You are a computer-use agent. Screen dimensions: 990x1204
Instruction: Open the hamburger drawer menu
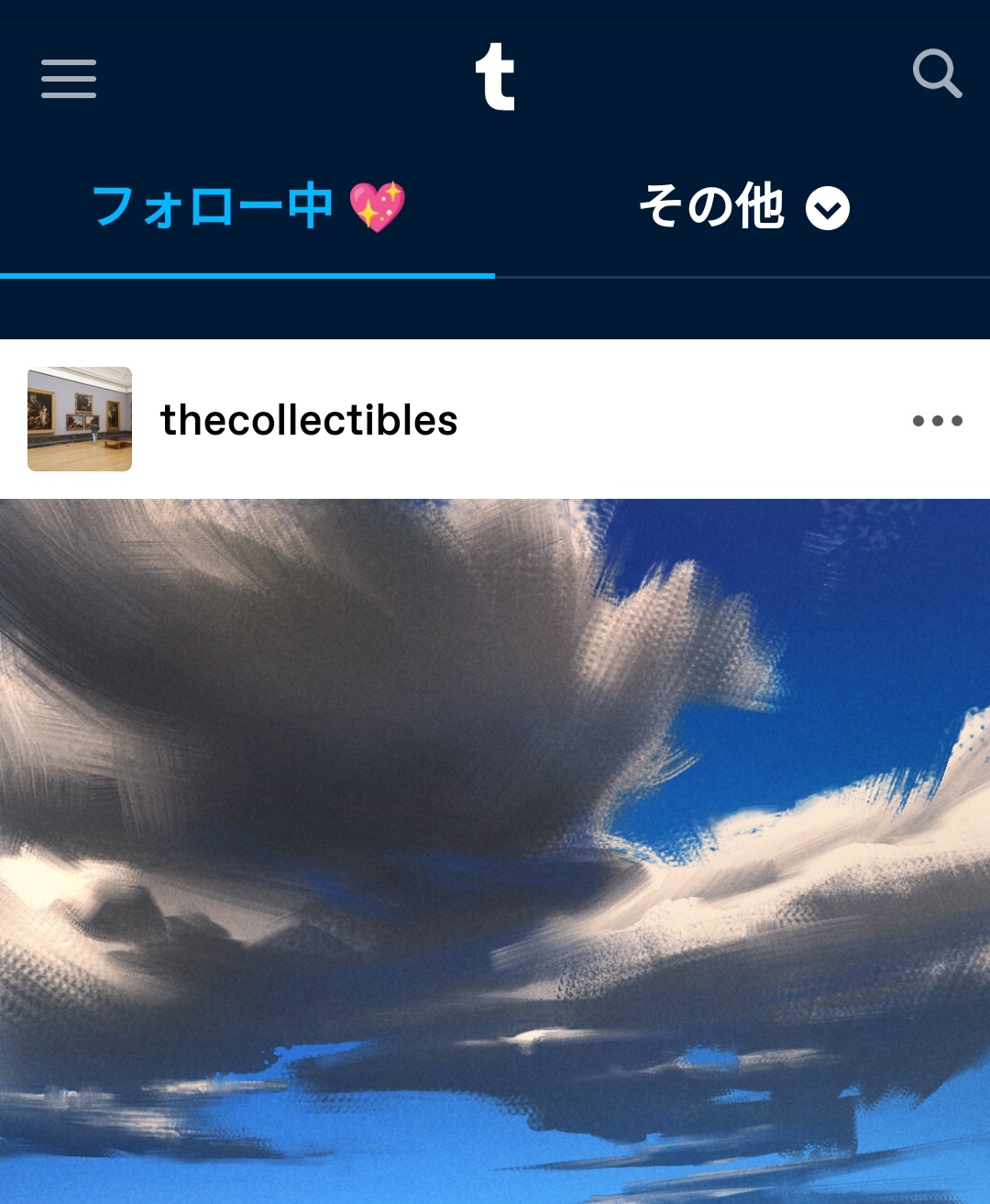pos(69,79)
